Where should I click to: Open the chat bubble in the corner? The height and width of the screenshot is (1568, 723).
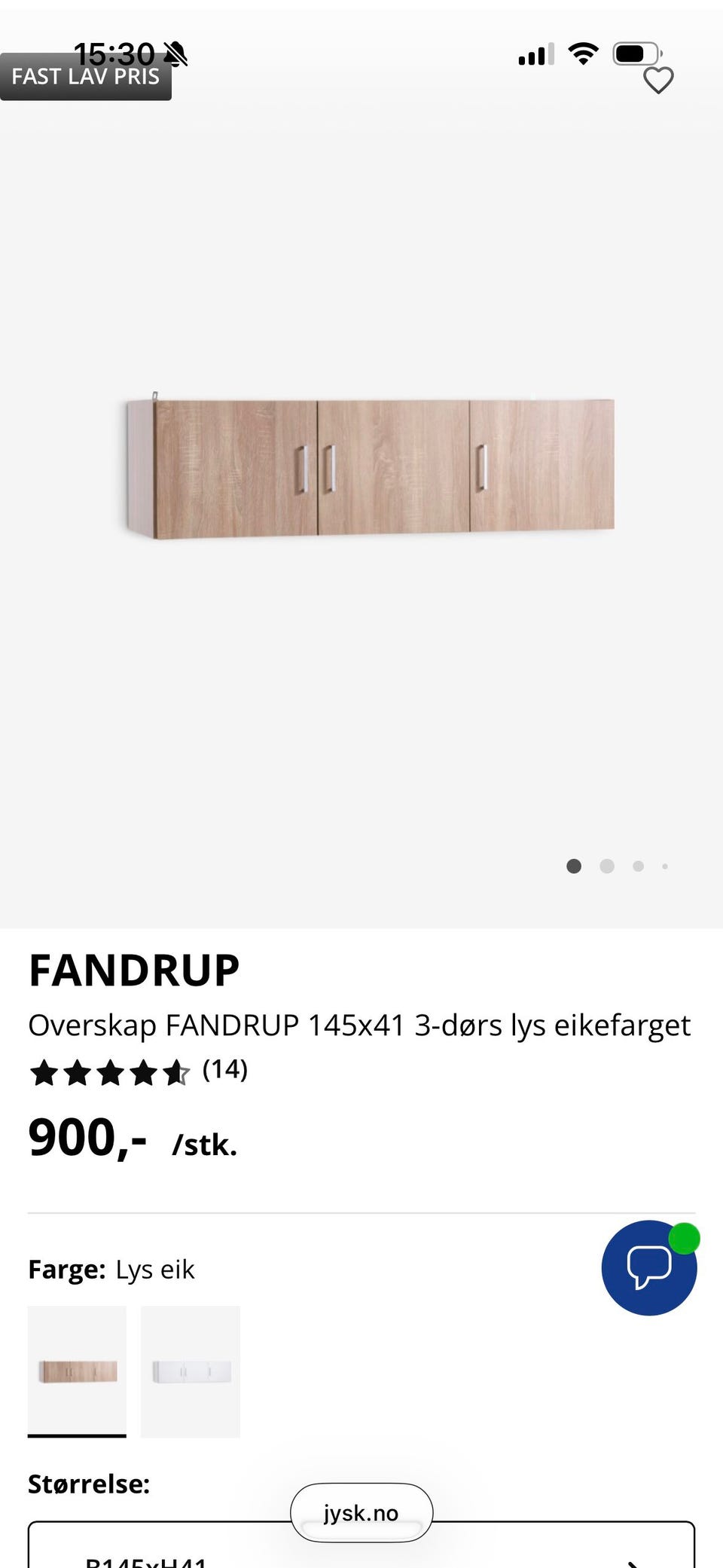point(648,1268)
